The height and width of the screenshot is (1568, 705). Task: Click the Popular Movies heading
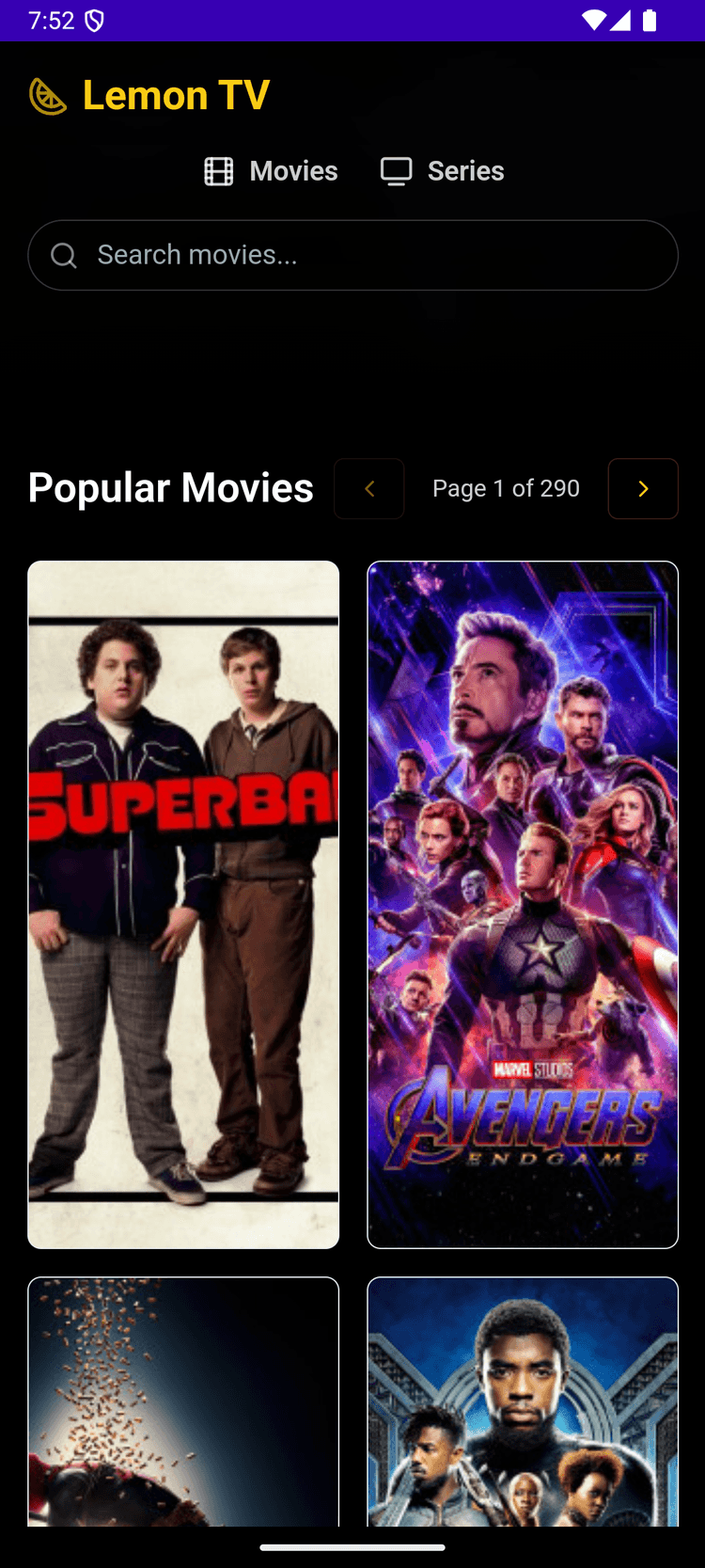170,488
